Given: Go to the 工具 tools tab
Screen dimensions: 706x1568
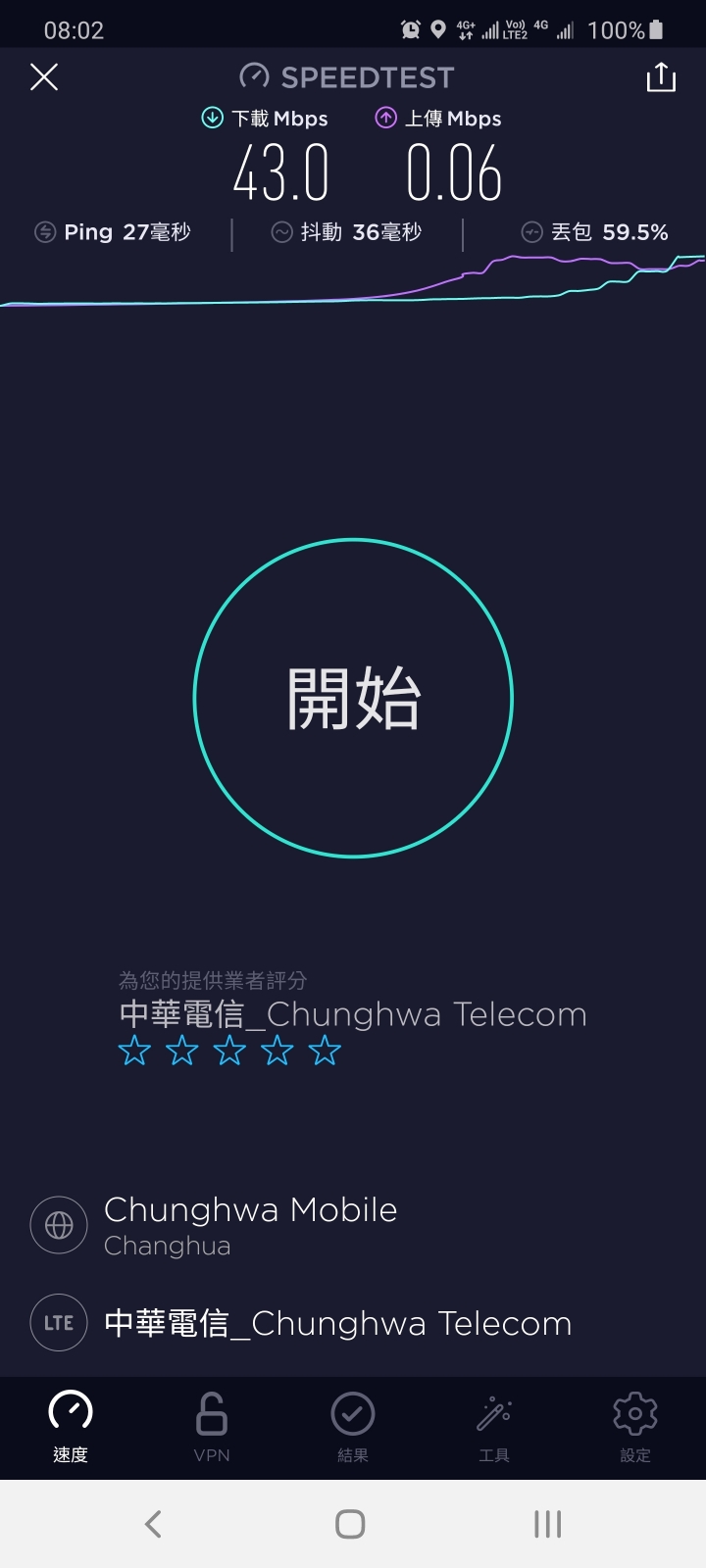Looking at the screenshot, I should pyautogui.click(x=494, y=1426).
